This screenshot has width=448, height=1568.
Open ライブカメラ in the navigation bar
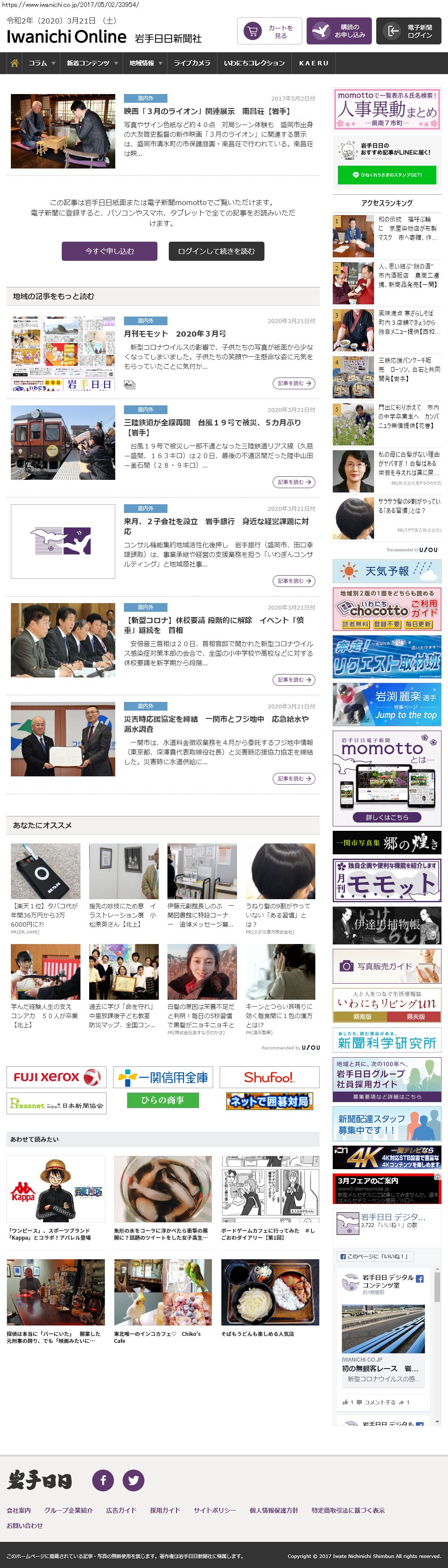point(192,63)
